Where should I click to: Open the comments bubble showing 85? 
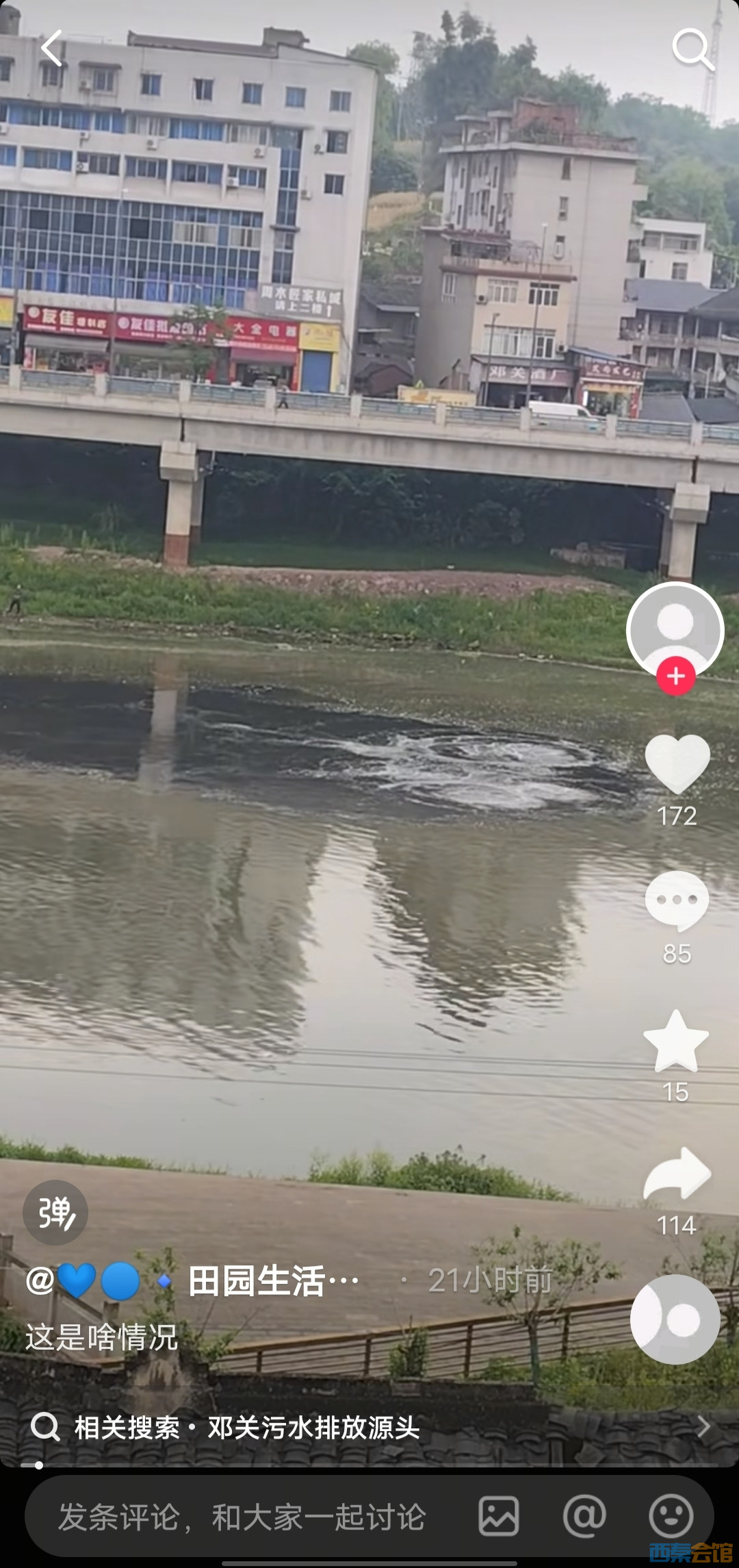coord(677,901)
